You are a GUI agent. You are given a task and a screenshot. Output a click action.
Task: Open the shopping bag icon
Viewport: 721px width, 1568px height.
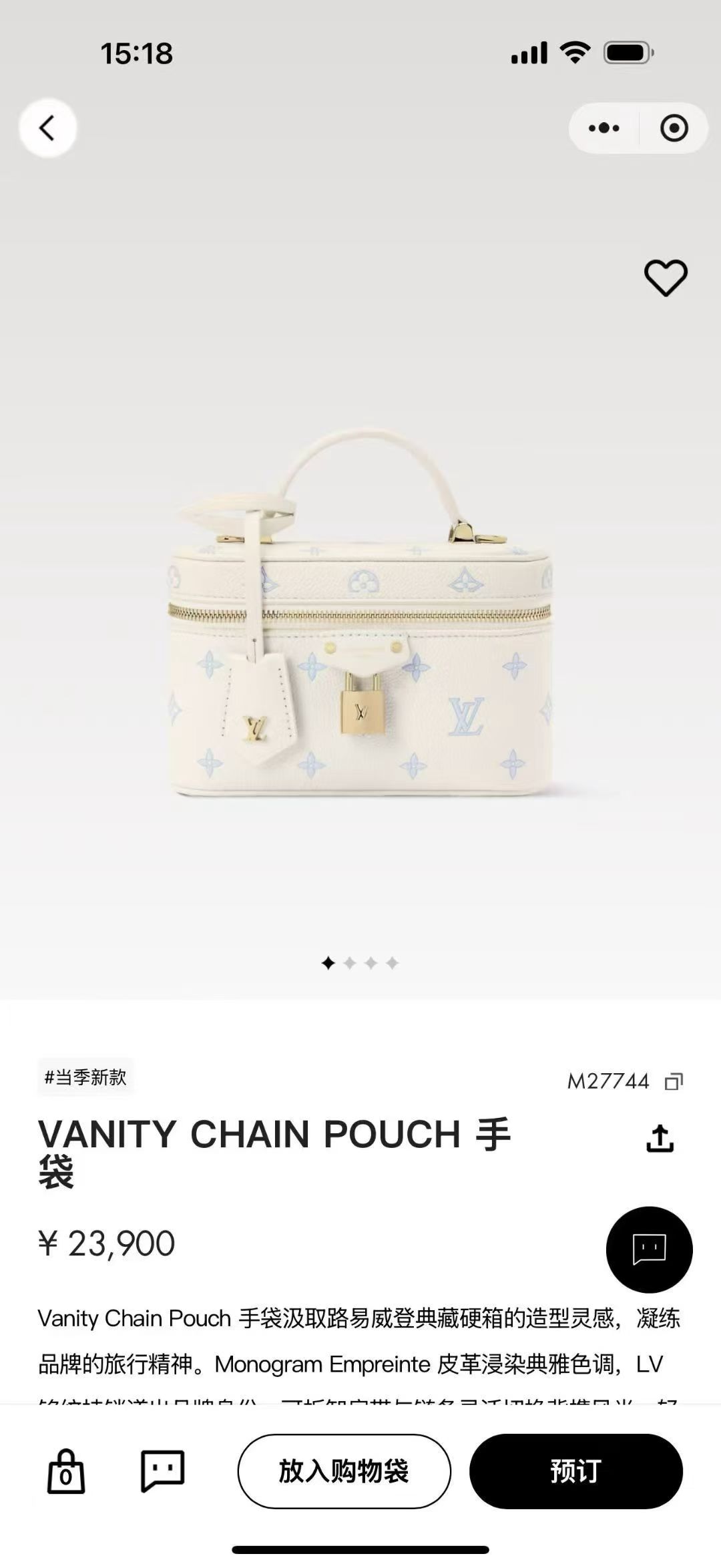tap(65, 1471)
